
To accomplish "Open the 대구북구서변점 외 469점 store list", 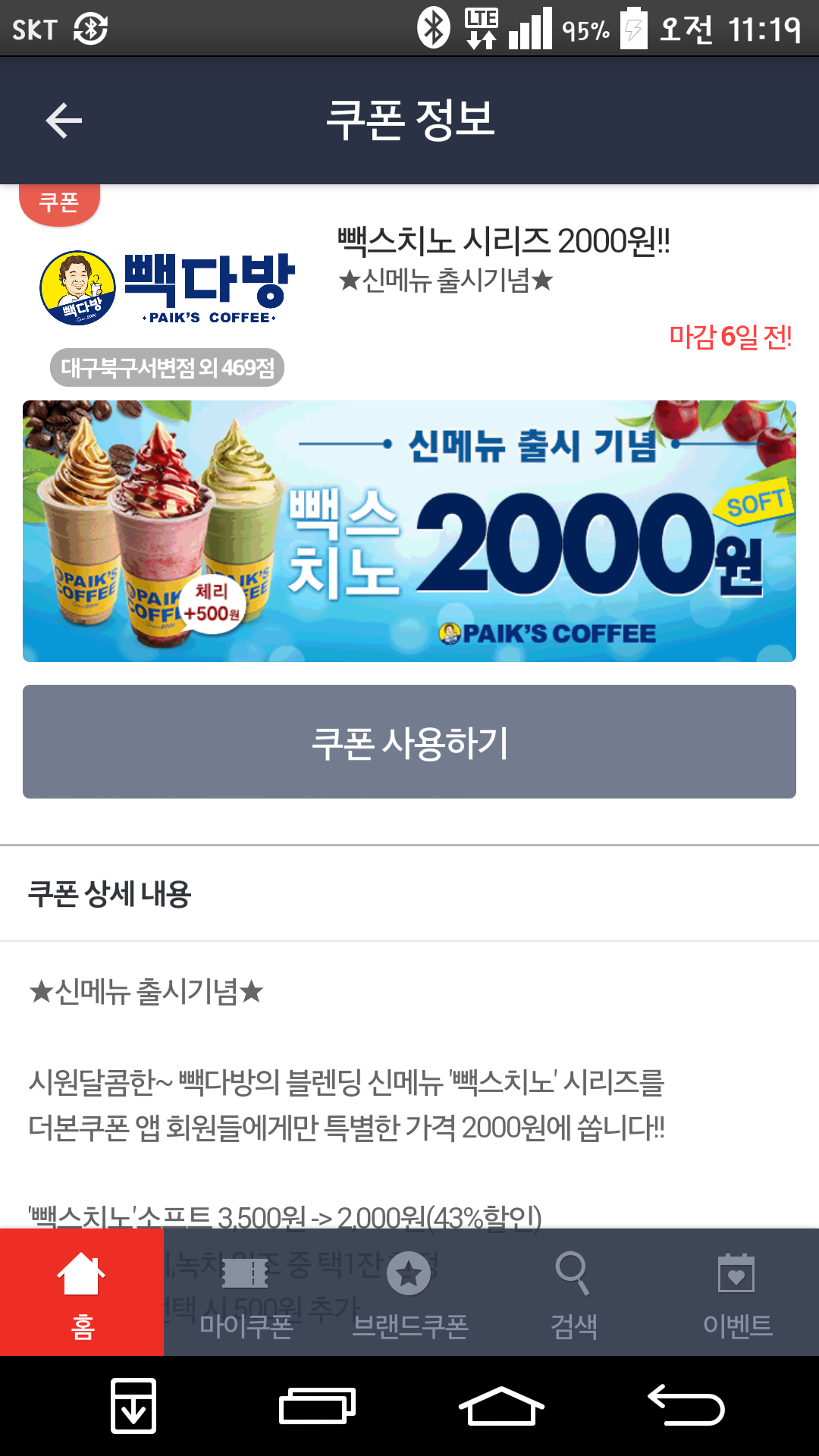I will click(x=167, y=368).
